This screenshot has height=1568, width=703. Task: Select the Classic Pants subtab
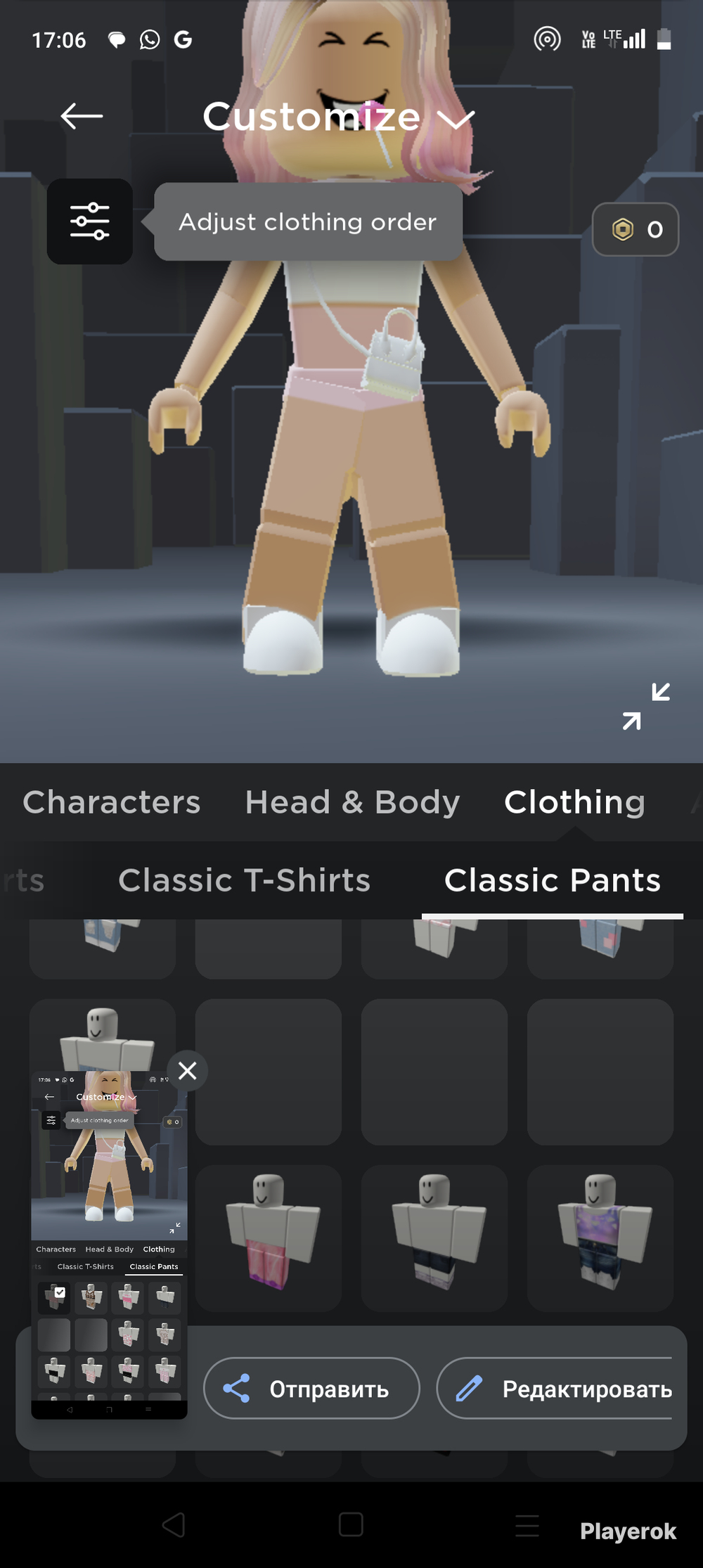click(553, 880)
